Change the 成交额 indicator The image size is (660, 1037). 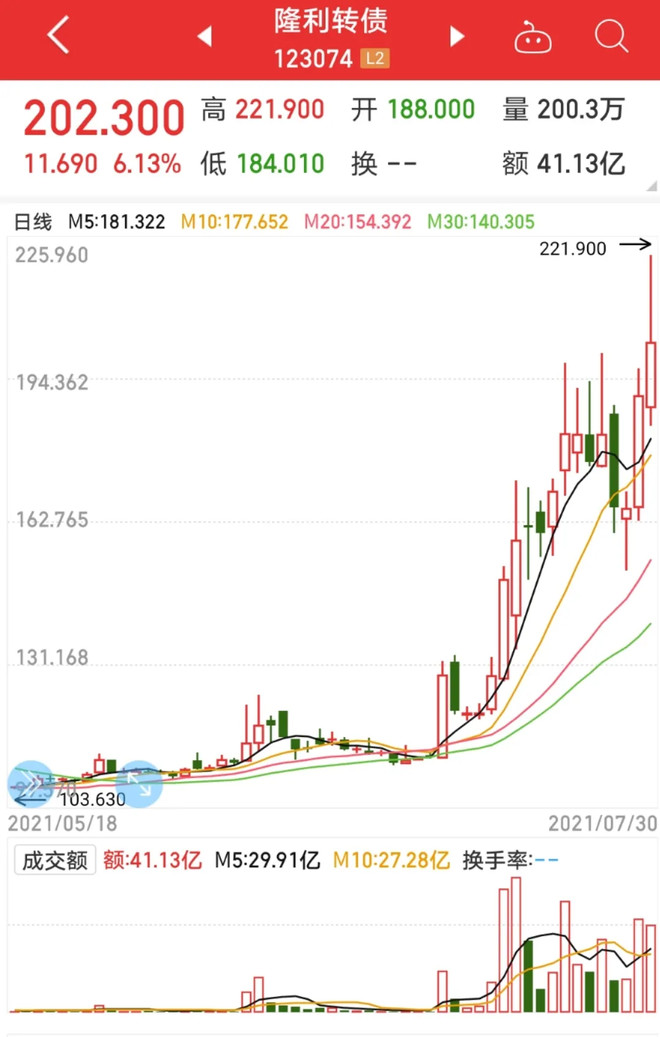(54, 860)
